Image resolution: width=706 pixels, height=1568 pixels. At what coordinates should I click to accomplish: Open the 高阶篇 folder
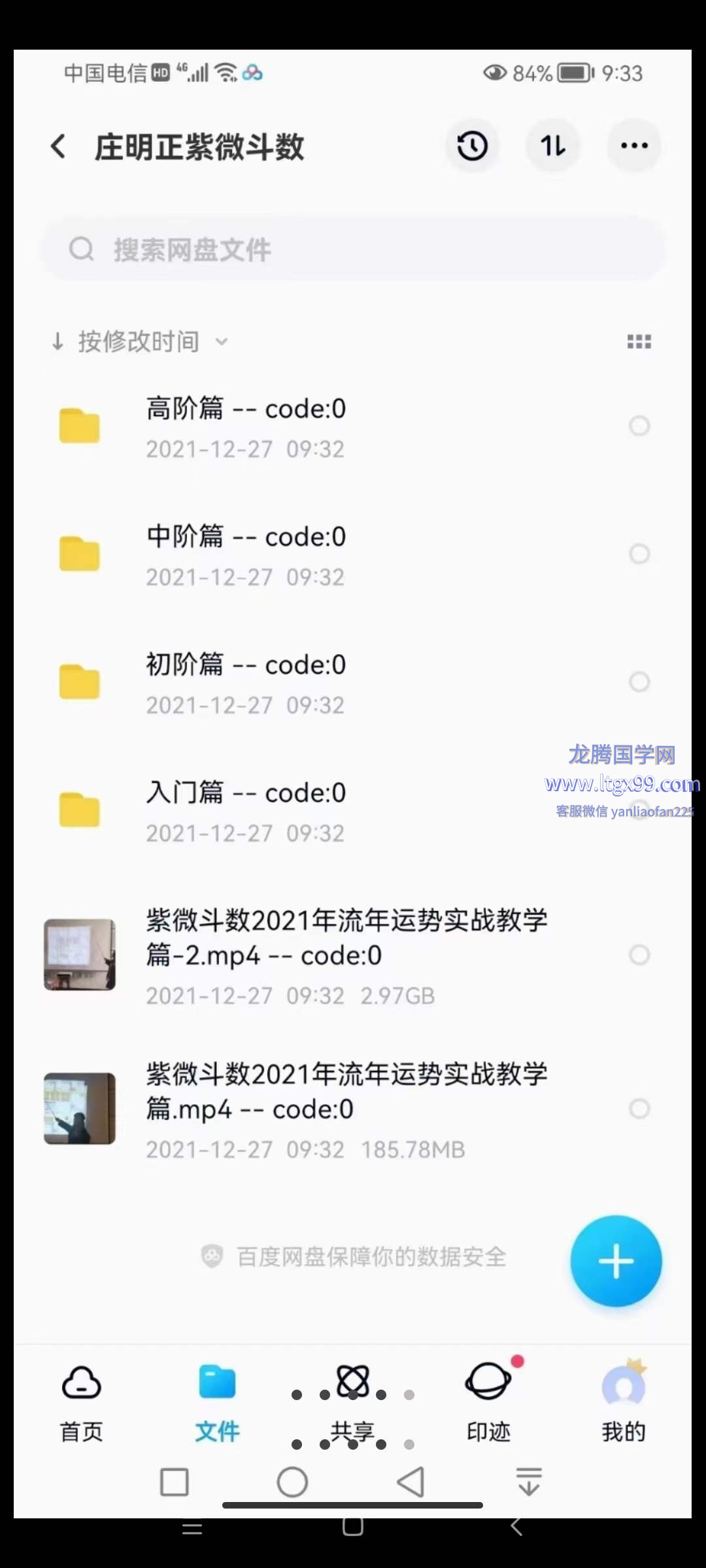coord(246,426)
